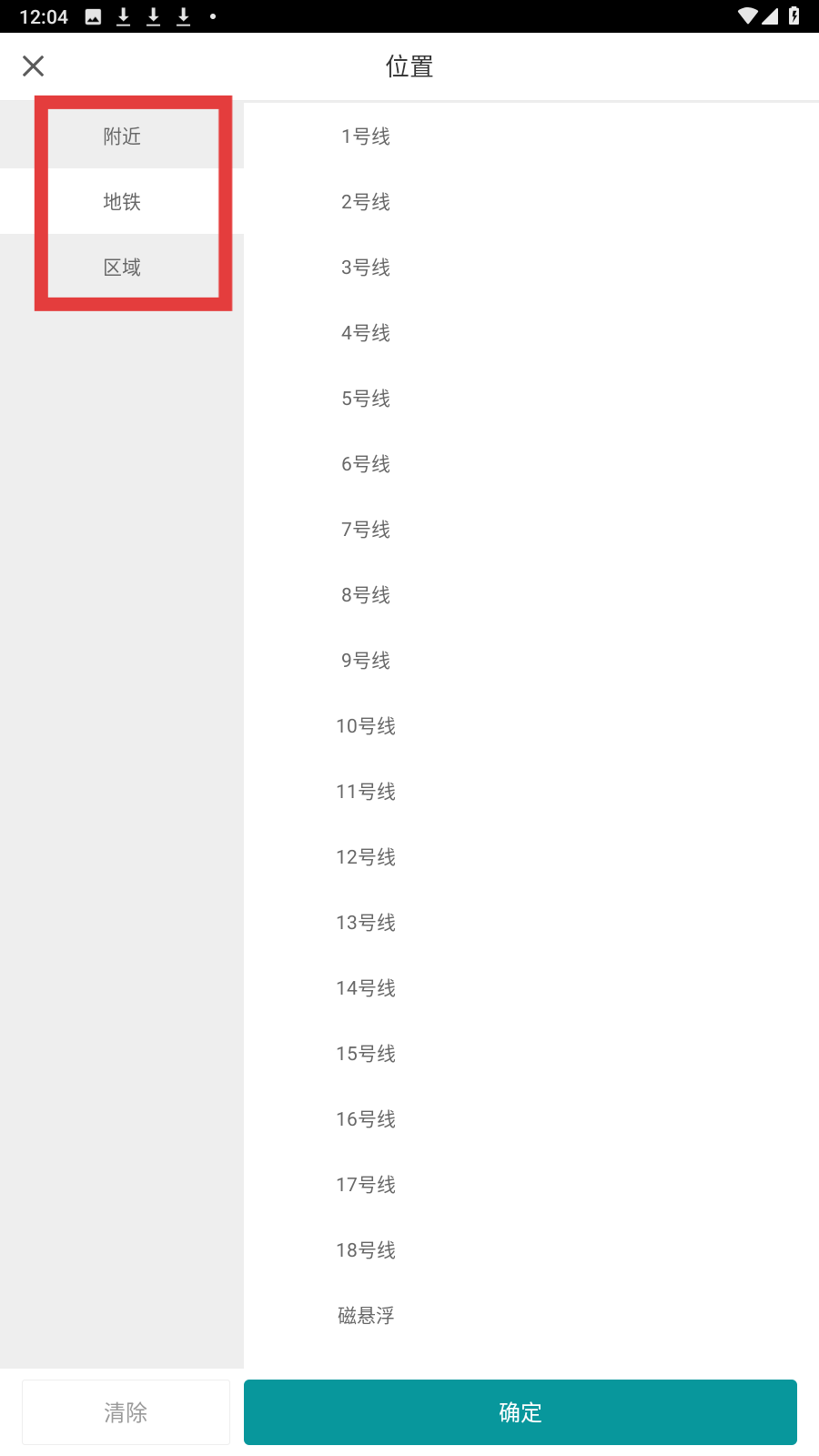Image resolution: width=819 pixels, height=1456 pixels.
Task: Select the 地铁 category
Action: click(x=122, y=202)
